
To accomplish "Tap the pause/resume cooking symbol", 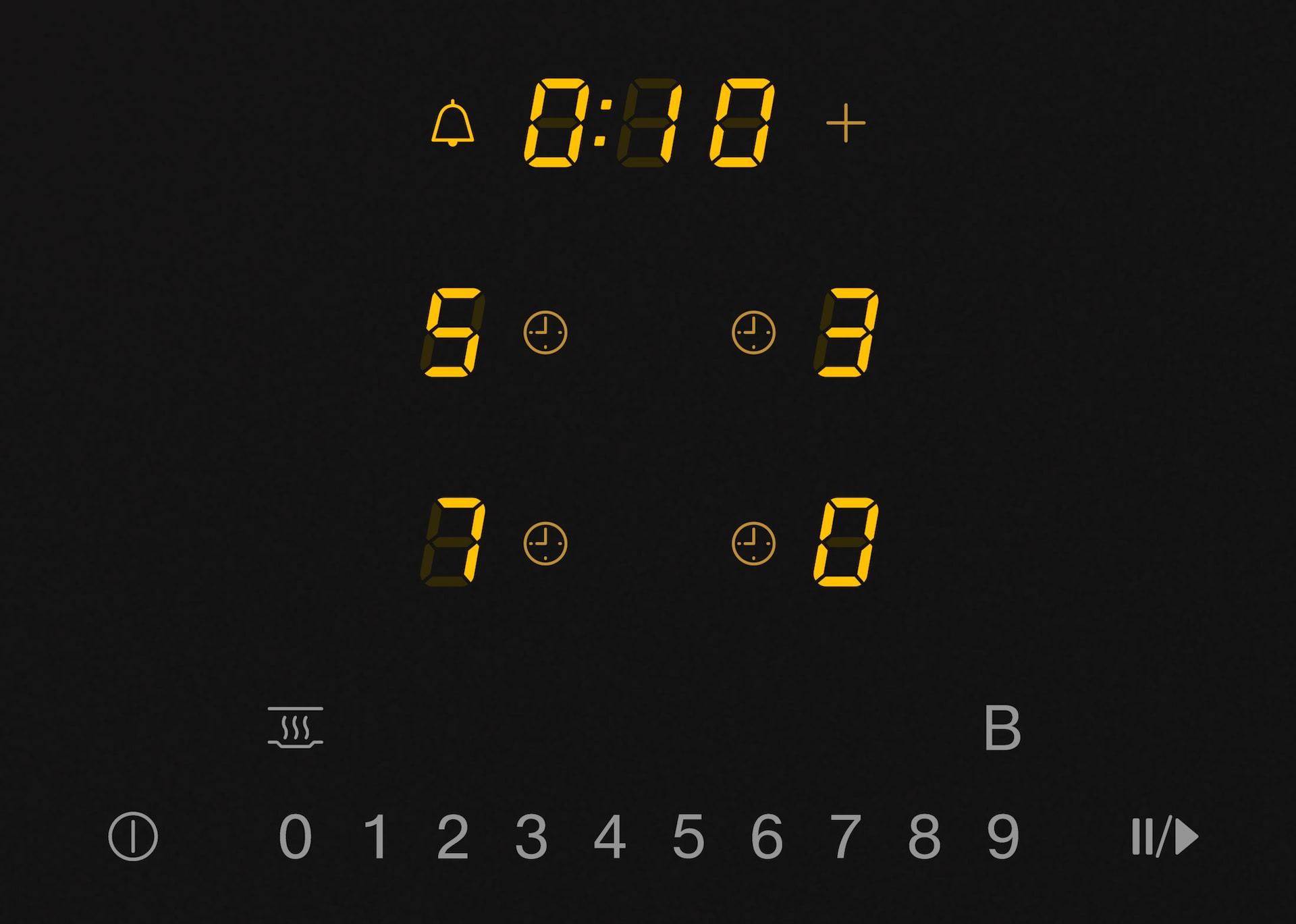I will coord(1165,837).
